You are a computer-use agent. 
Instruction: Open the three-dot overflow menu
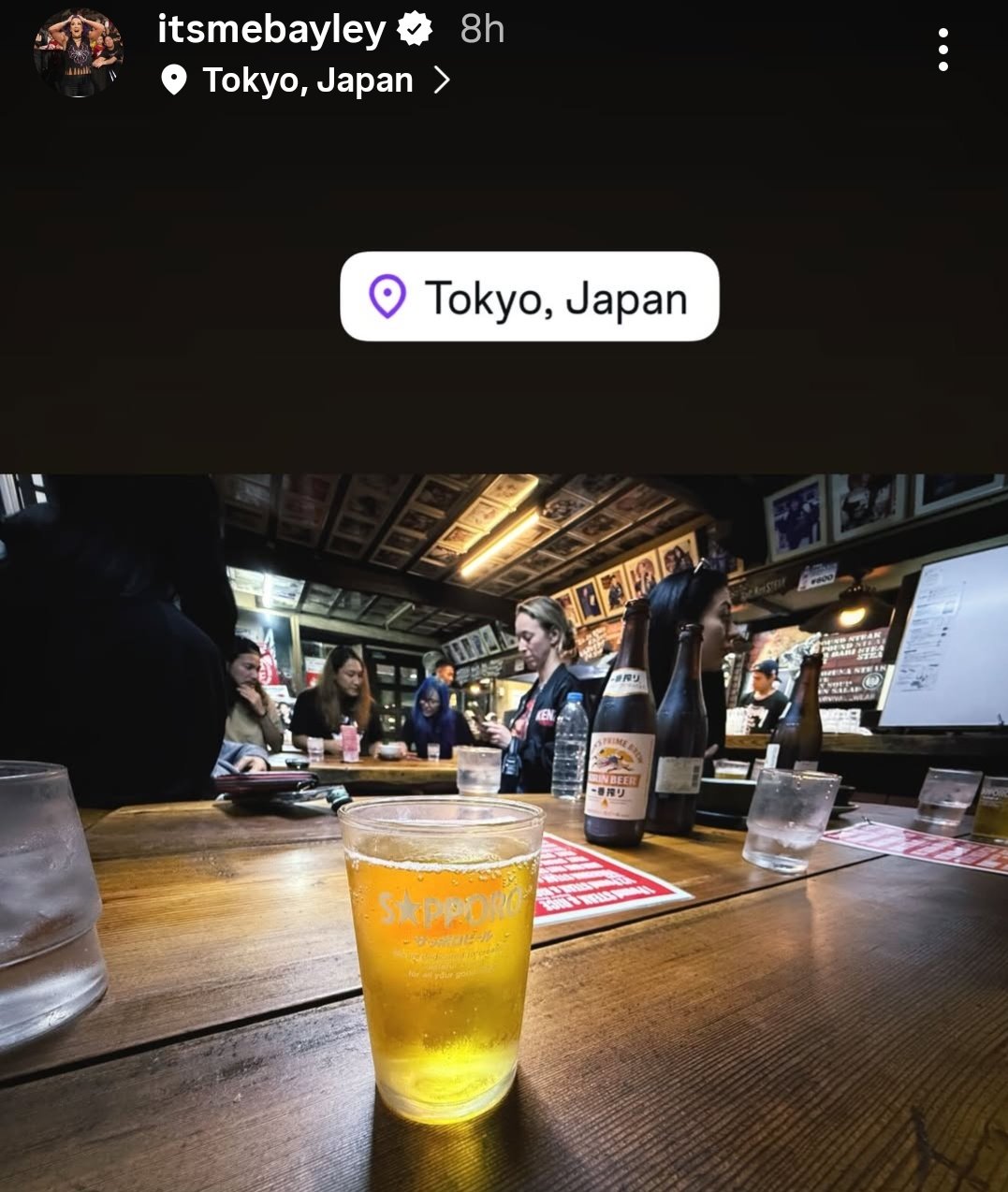(942, 50)
